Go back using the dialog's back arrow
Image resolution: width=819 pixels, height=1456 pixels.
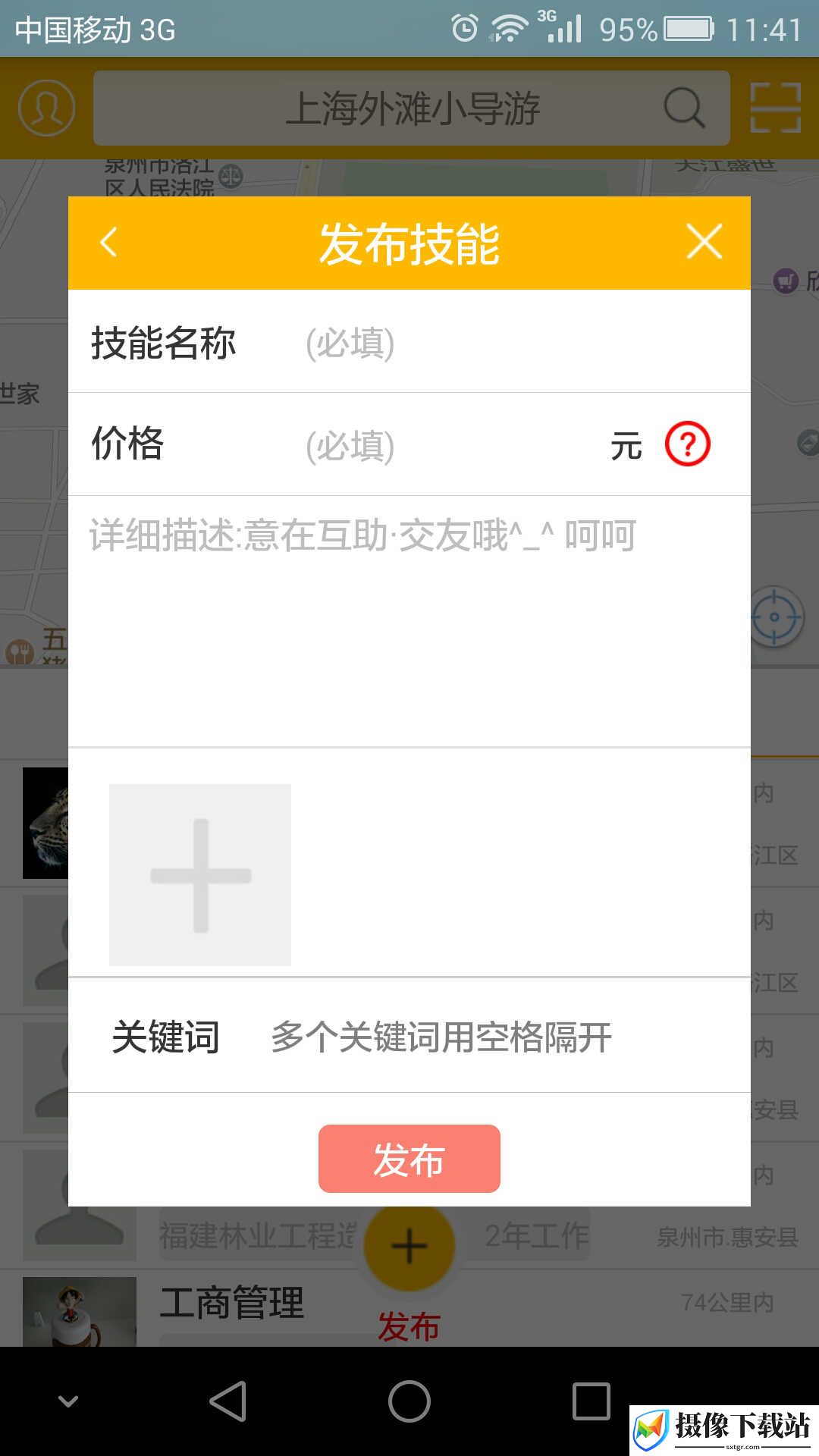(x=109, y=243)
